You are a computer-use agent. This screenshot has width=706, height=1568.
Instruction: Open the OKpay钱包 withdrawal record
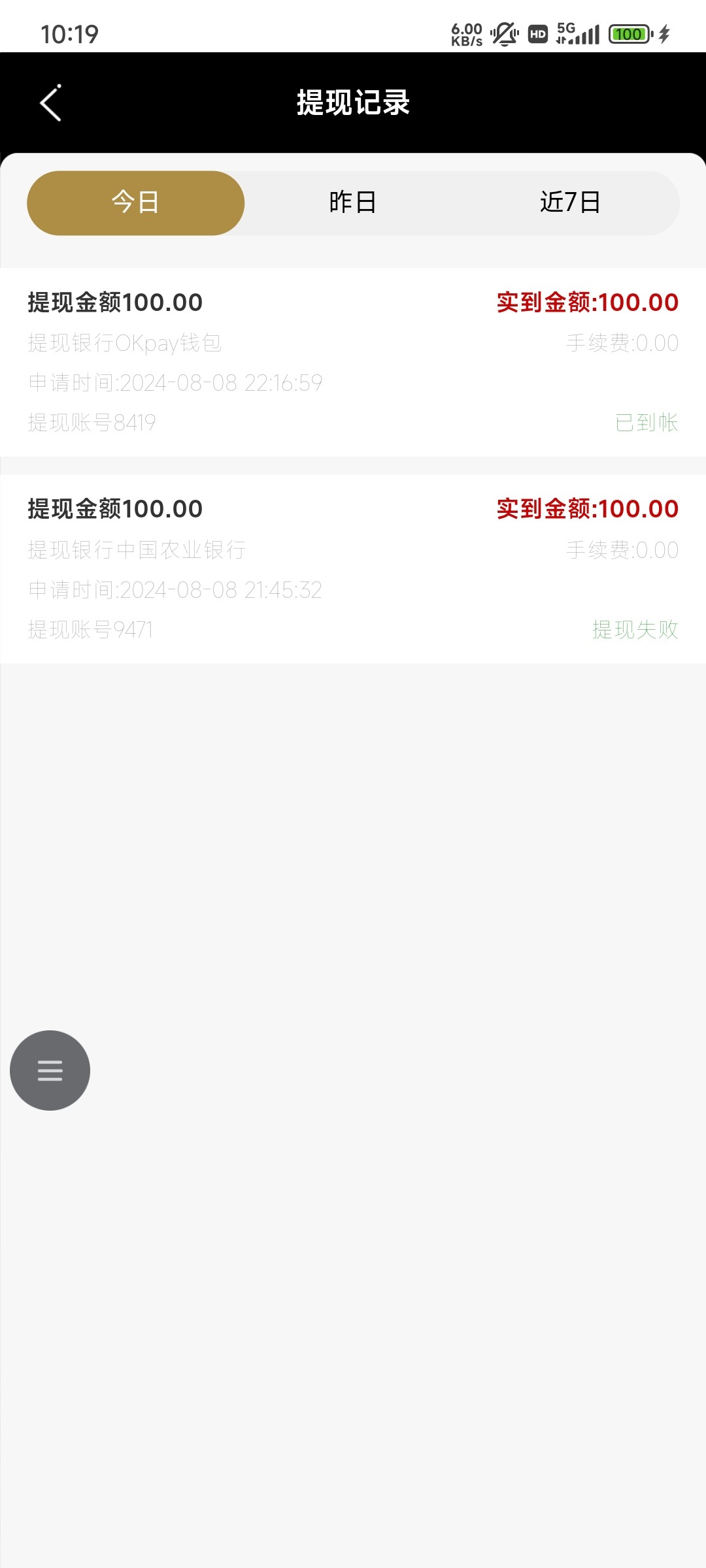(353, 362)
